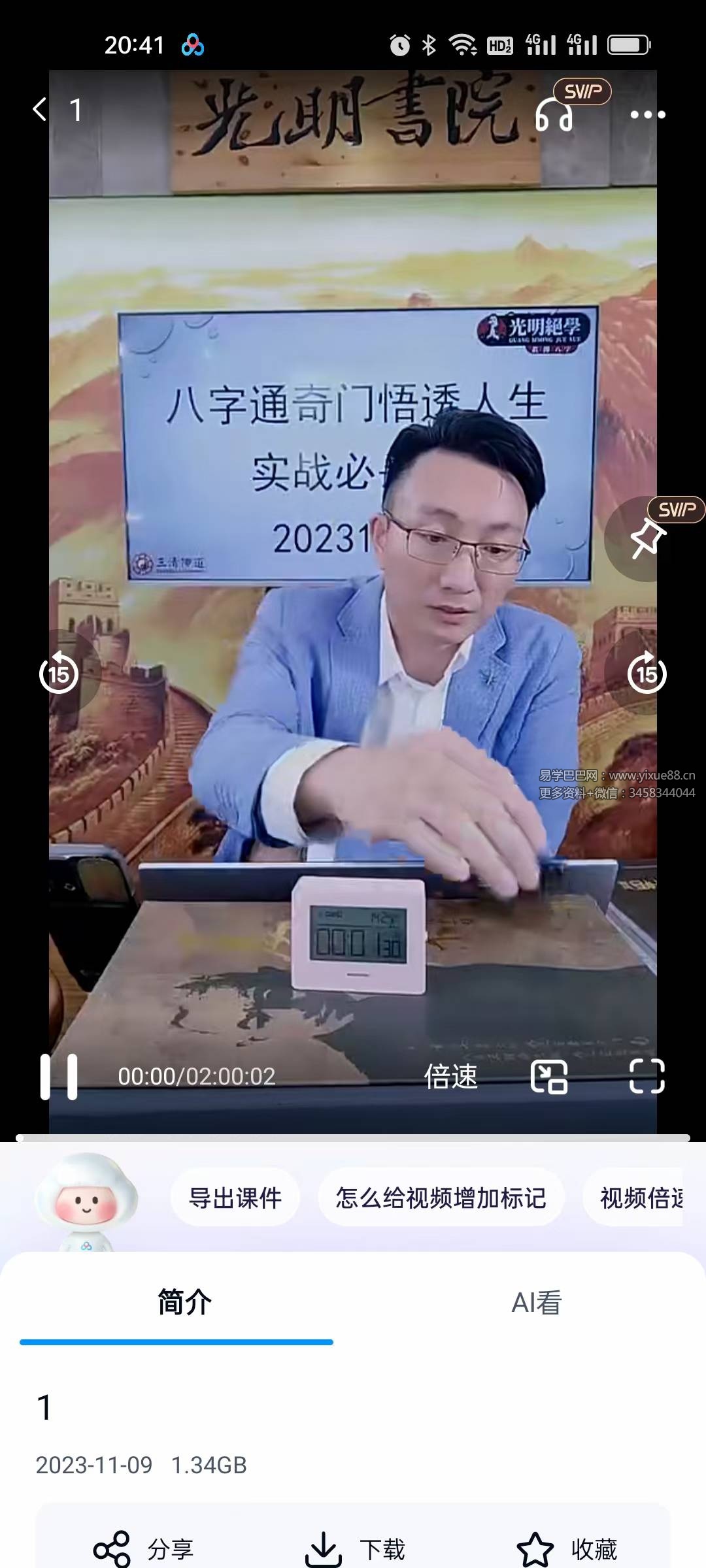Switch to the AI看 tab
This screenshot has height=1568, width=706.
coord(536,1302)
